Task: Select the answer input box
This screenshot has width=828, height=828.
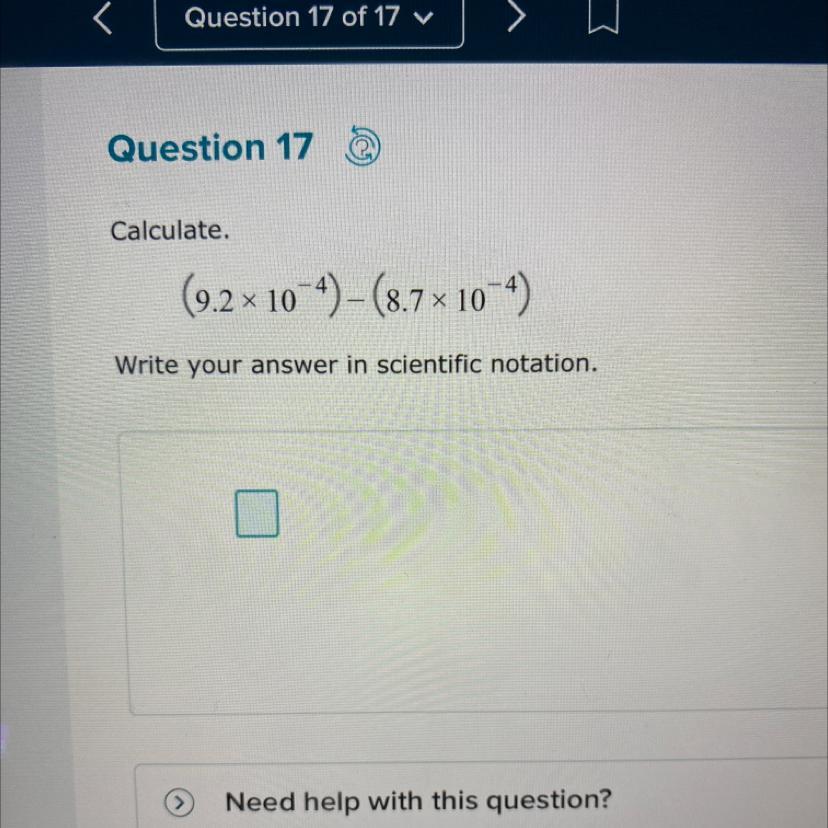Action: (x=257, y=513)
